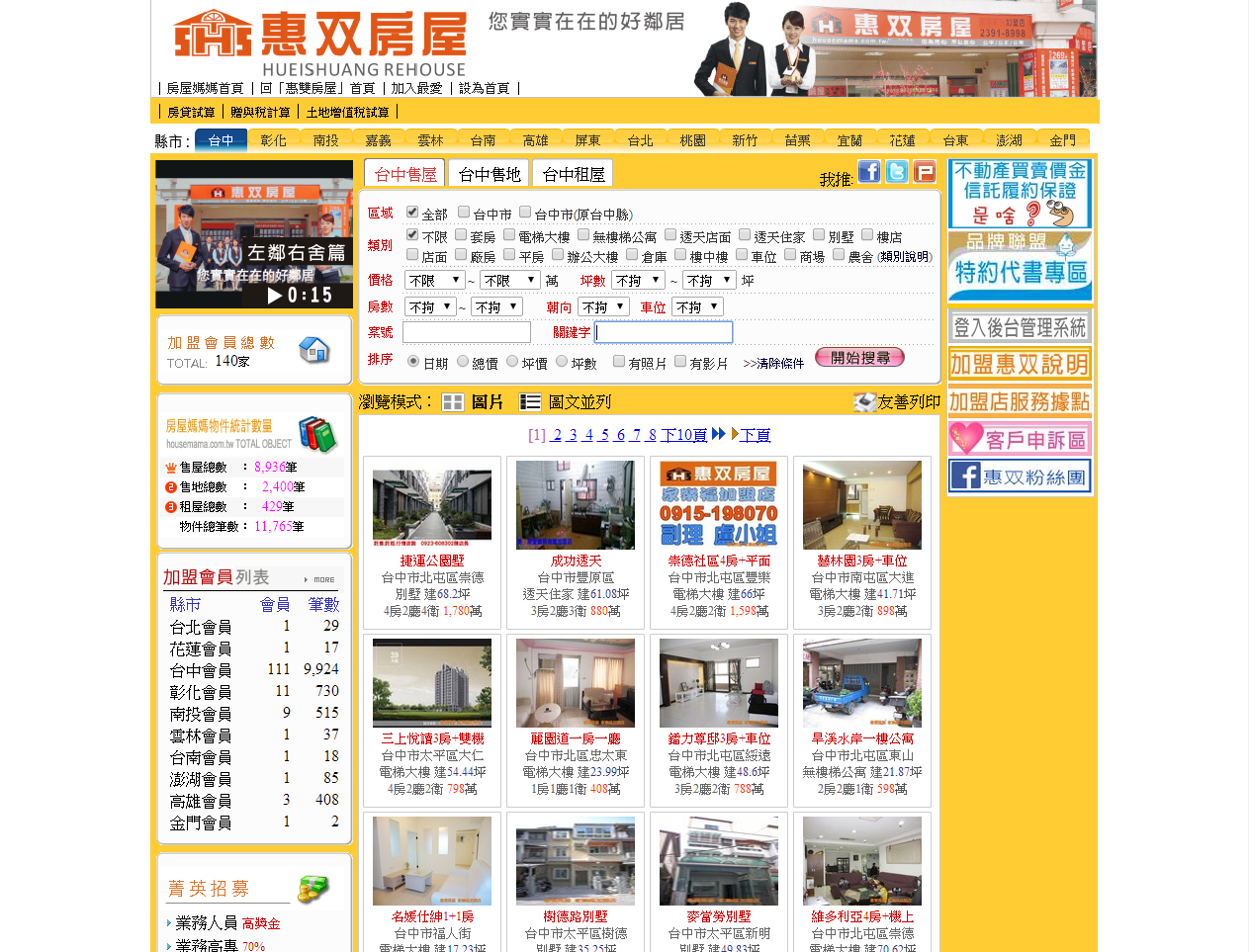Open the minimum price dropdown

point(434,281)
